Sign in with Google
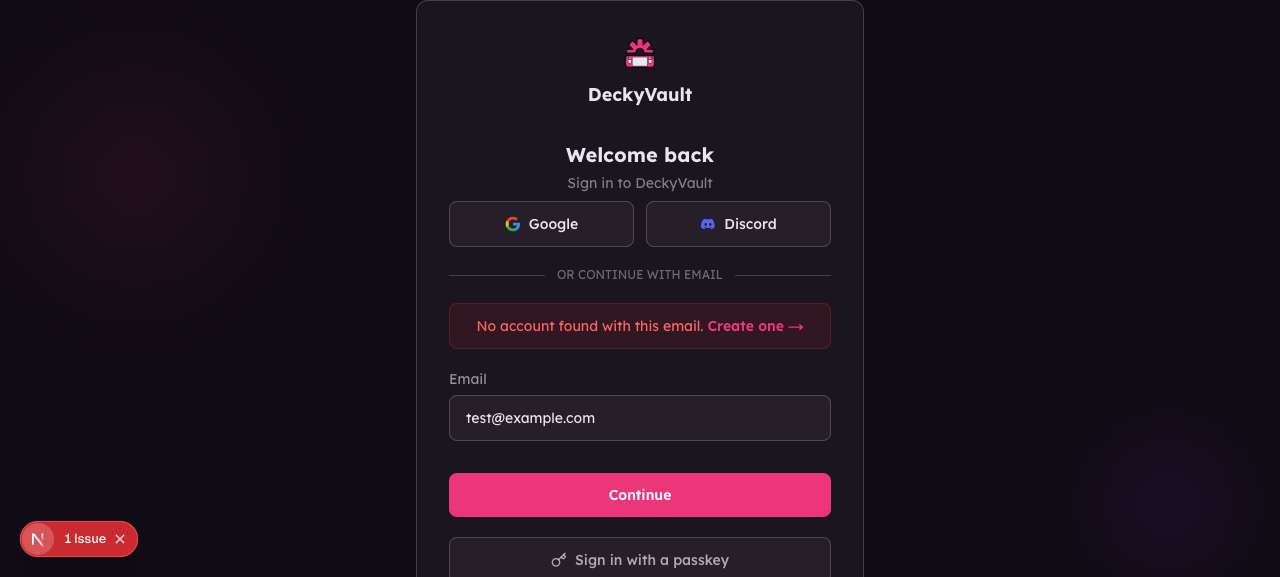The image size is (1280, 577). click(541, 224)
